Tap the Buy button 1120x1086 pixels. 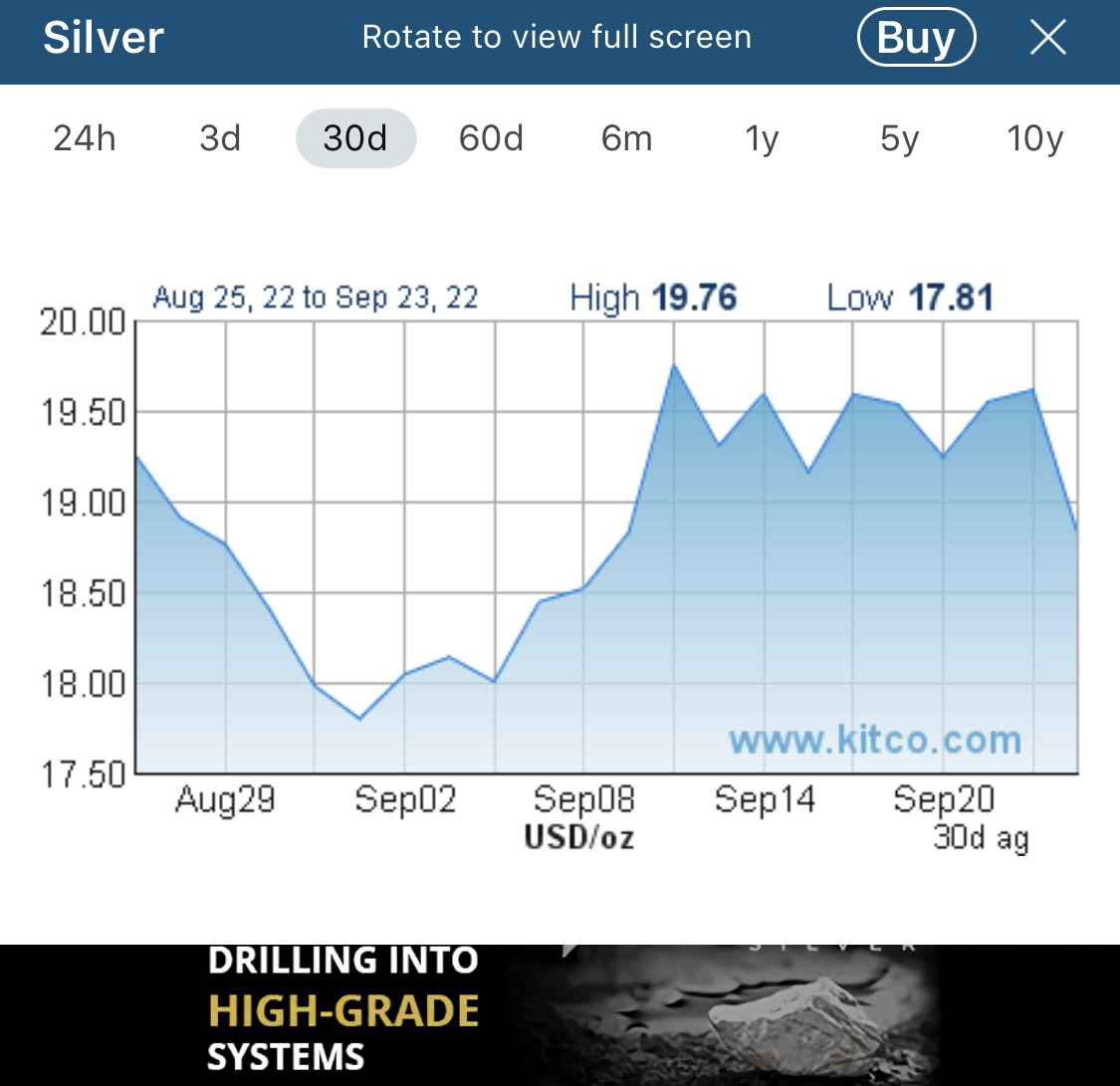(x=917, y=37)
